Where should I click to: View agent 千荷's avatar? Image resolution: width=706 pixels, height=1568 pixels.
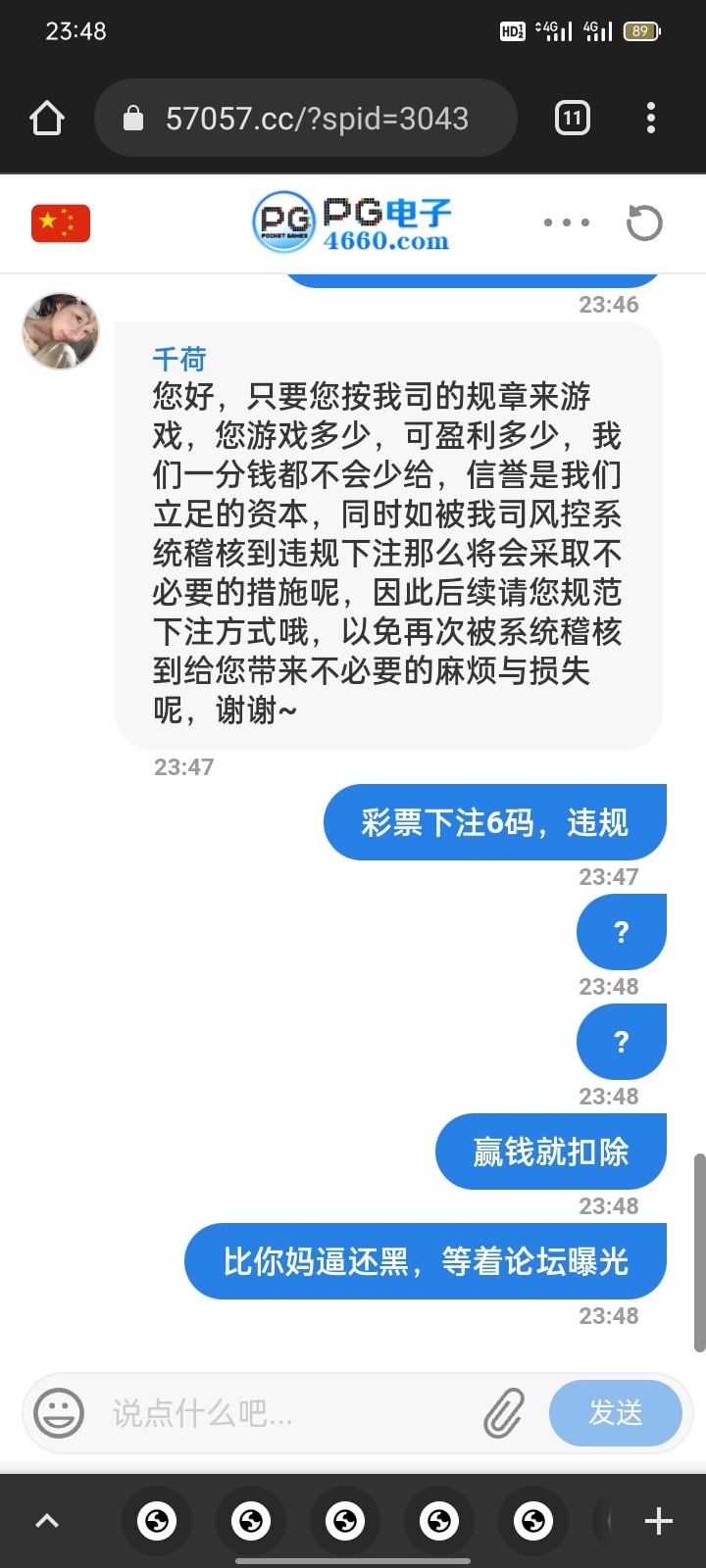coord(61,330)
